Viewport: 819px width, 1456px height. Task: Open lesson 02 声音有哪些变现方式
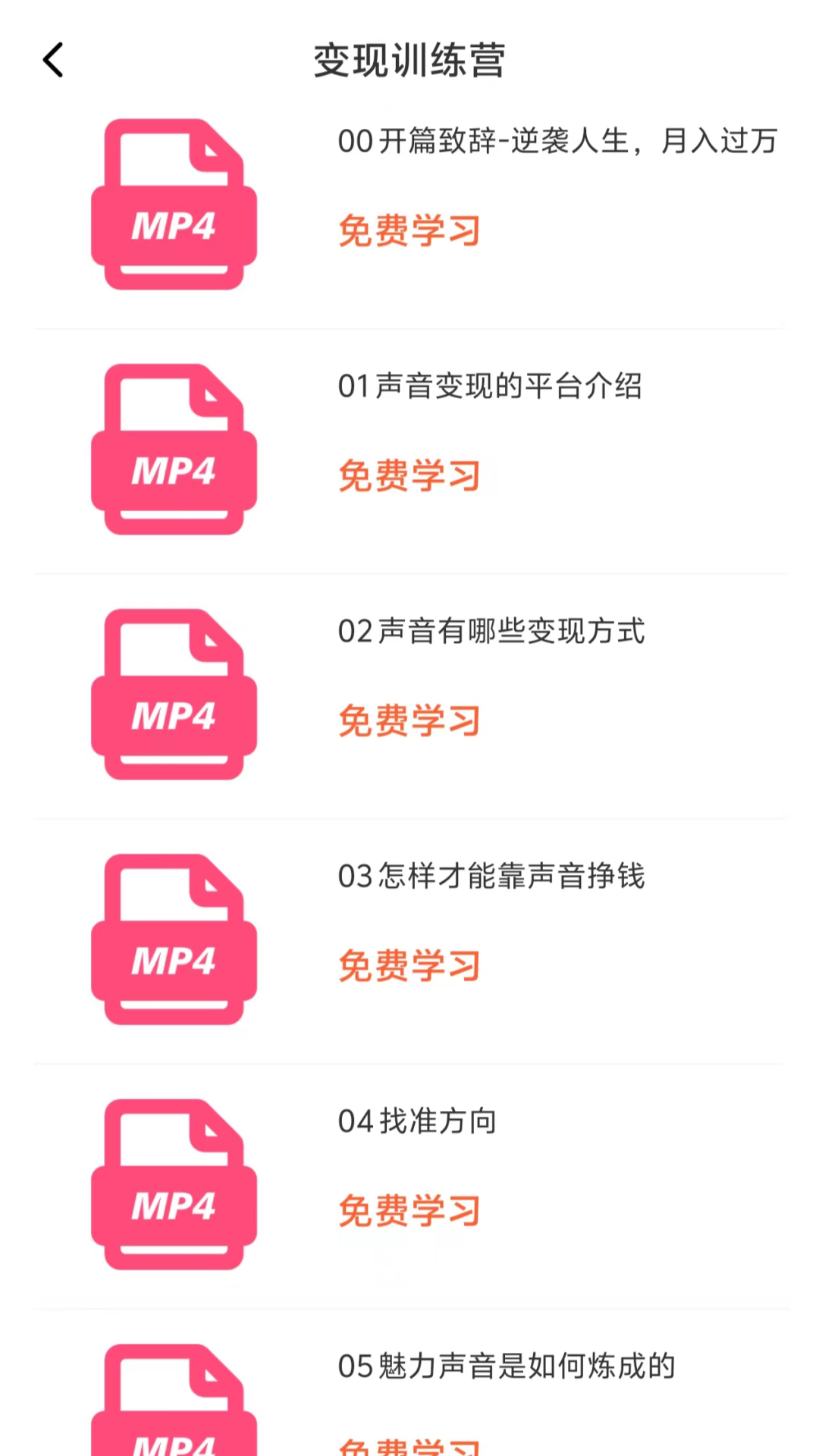(x=491, y=632)
